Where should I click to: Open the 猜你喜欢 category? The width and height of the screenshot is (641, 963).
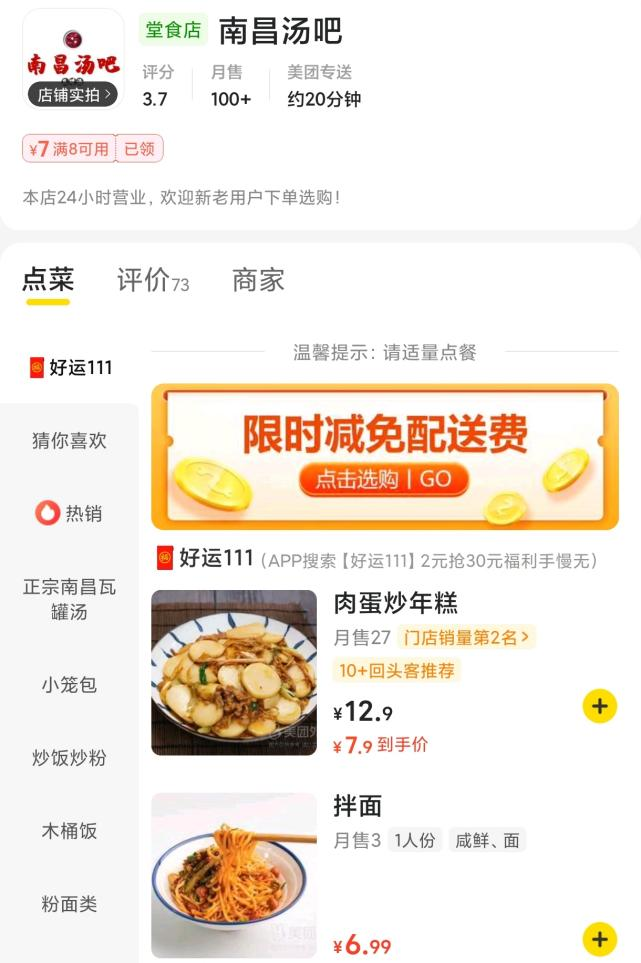click(x=70, y=441)
